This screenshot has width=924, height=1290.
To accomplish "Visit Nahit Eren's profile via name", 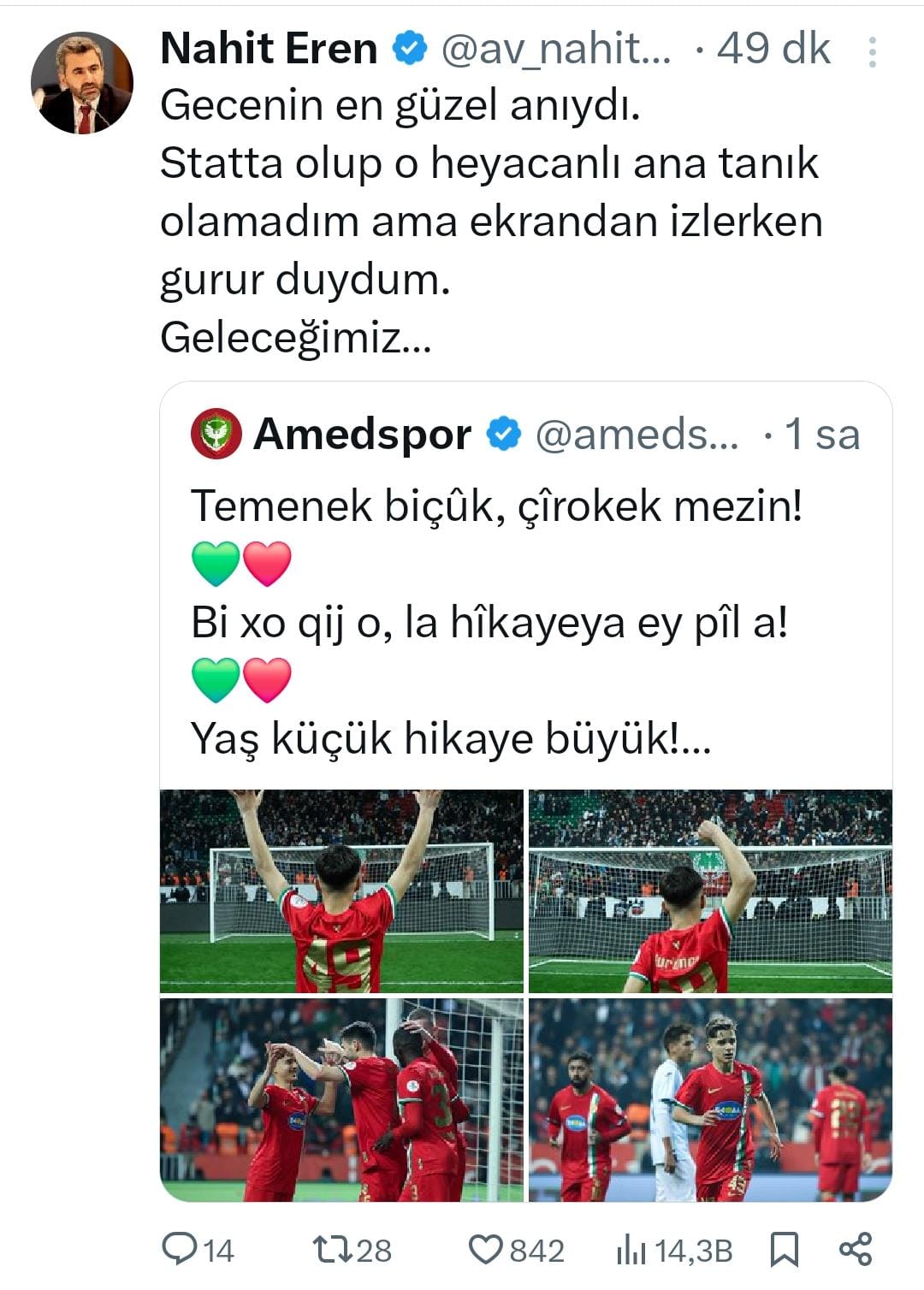I will [269, 48].
